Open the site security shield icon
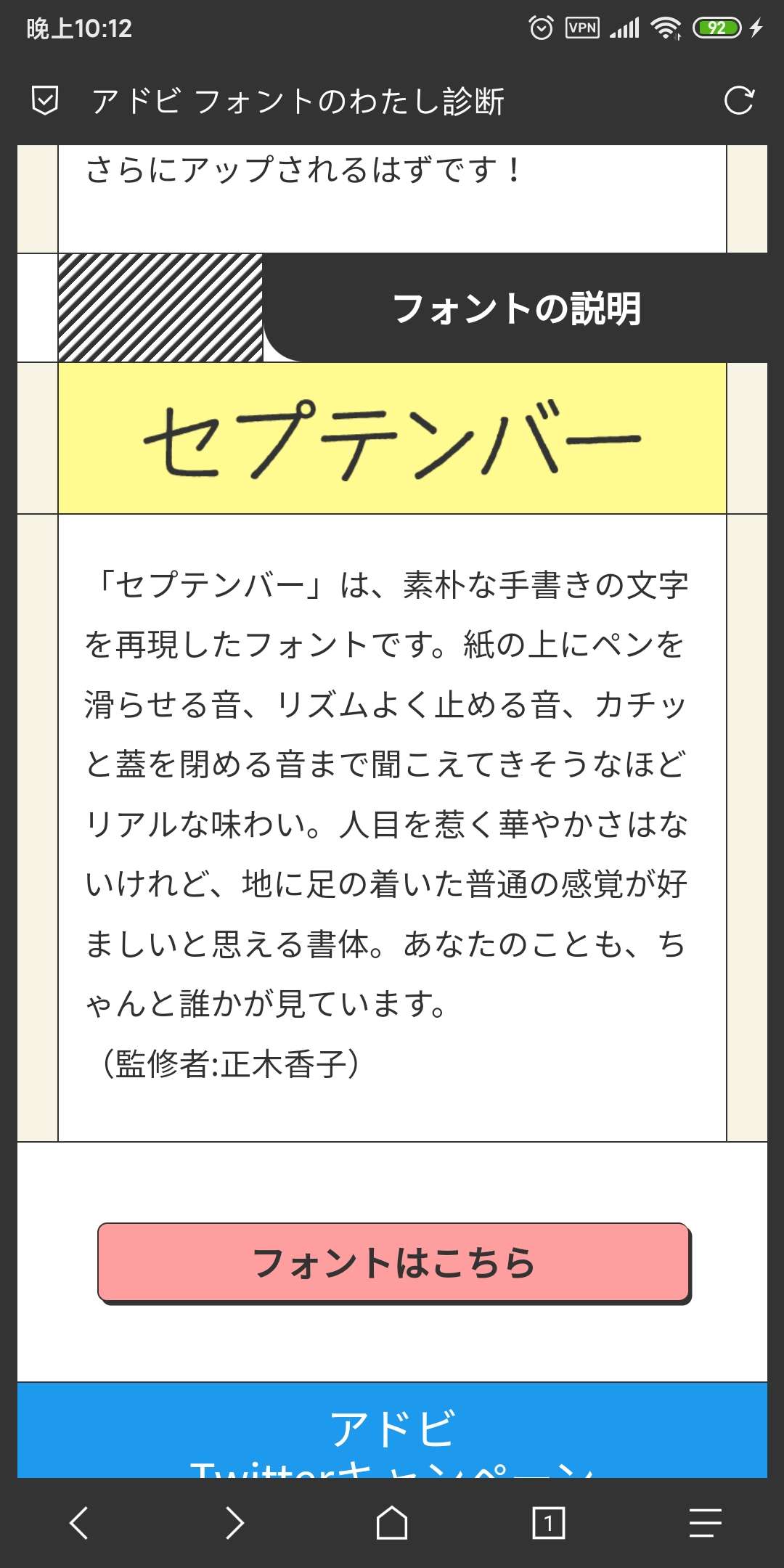The image size is (784, 1568). [45, 100]
